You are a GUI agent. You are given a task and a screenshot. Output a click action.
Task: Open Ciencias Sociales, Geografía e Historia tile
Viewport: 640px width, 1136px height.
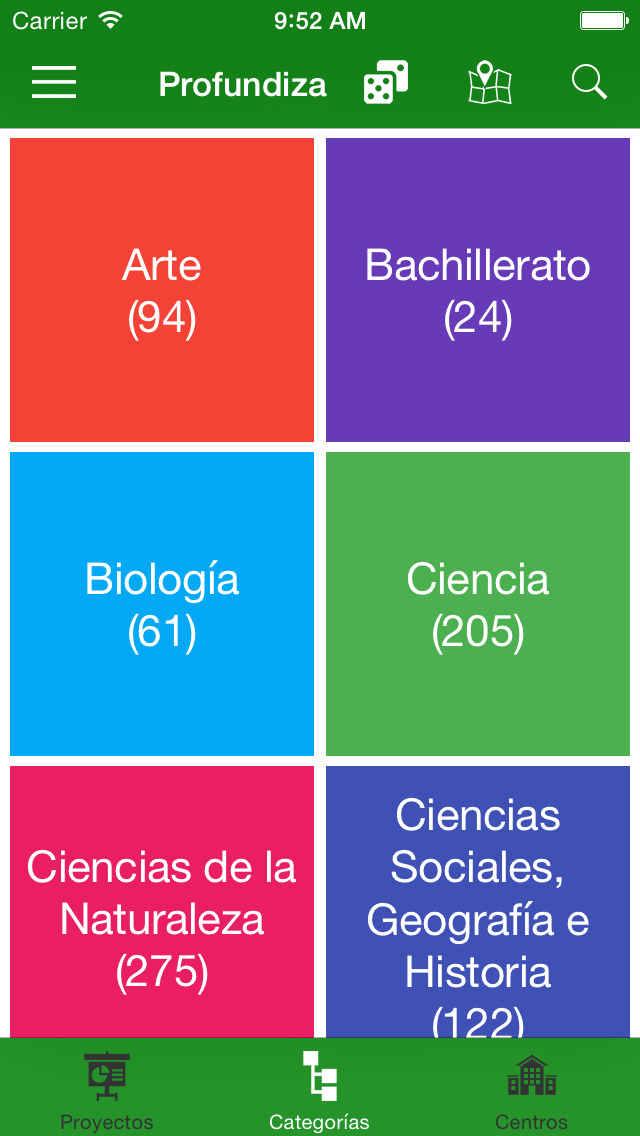[478, 902]
